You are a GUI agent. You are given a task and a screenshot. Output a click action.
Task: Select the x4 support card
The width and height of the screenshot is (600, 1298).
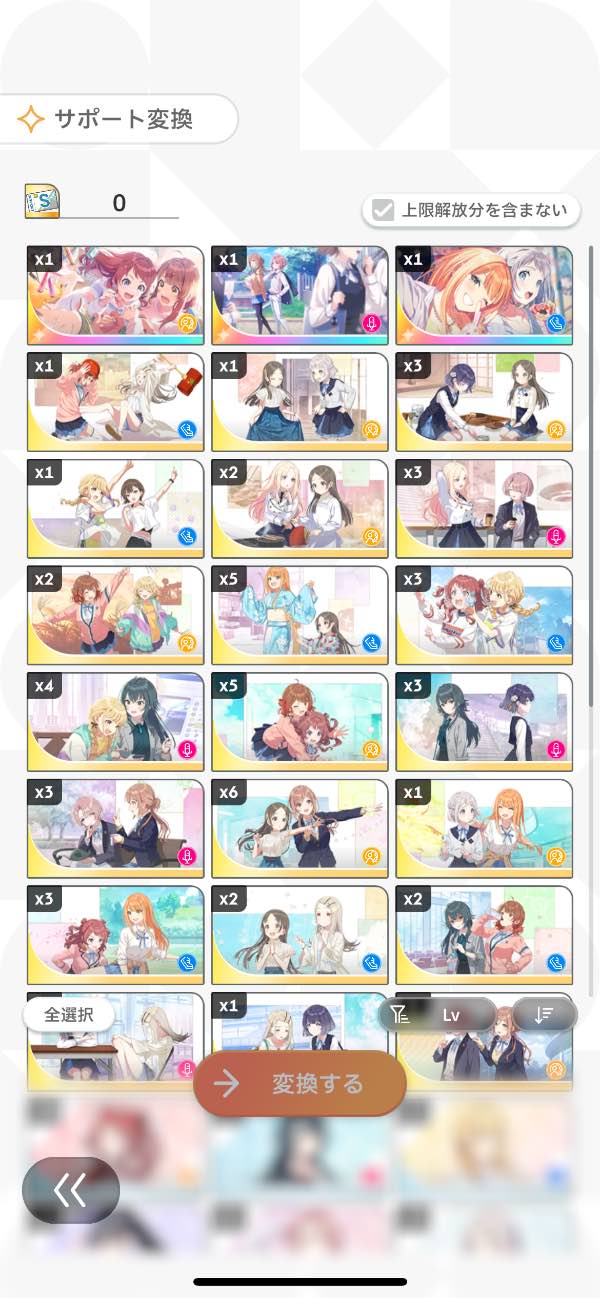(x=115, y=719)
